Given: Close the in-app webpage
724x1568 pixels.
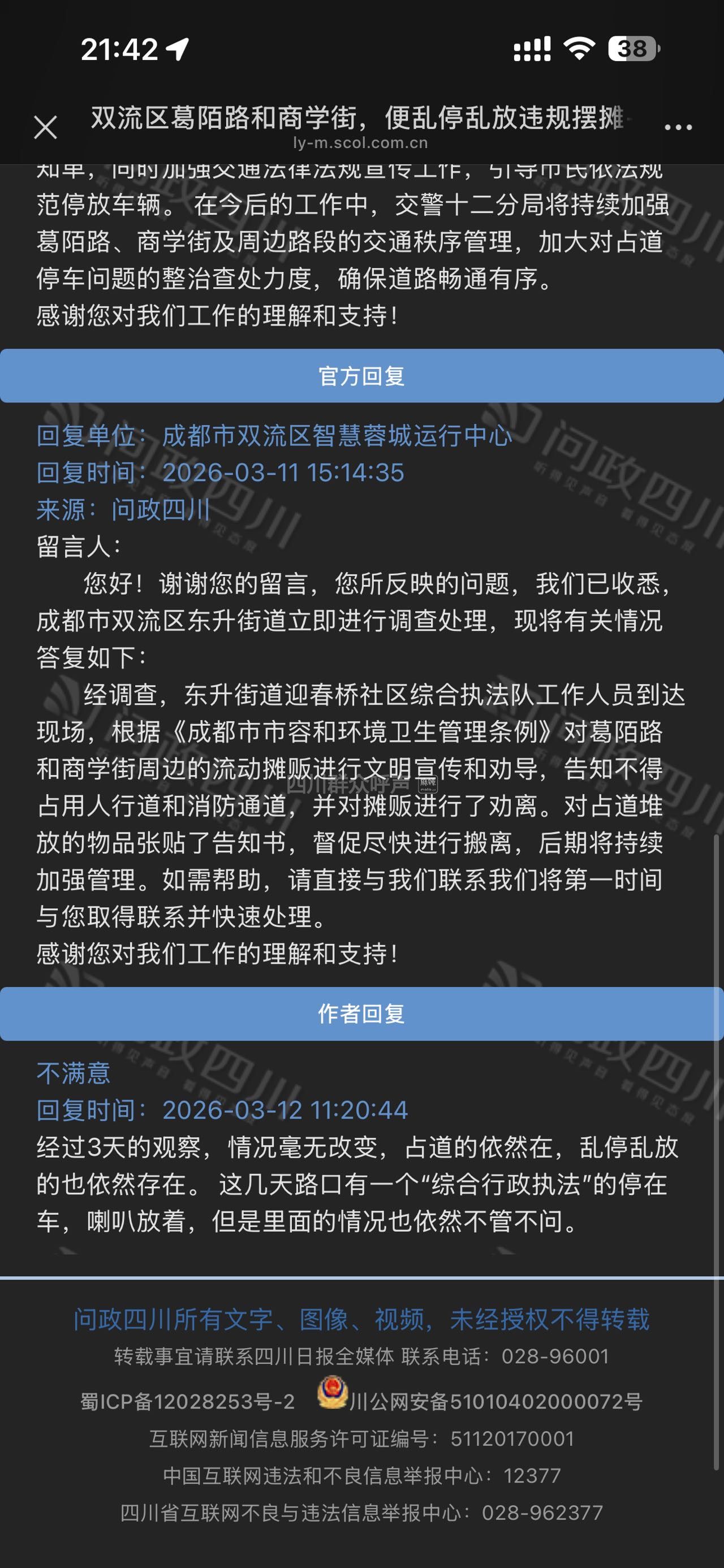Looking at the screenshot, I should point(46,127).
